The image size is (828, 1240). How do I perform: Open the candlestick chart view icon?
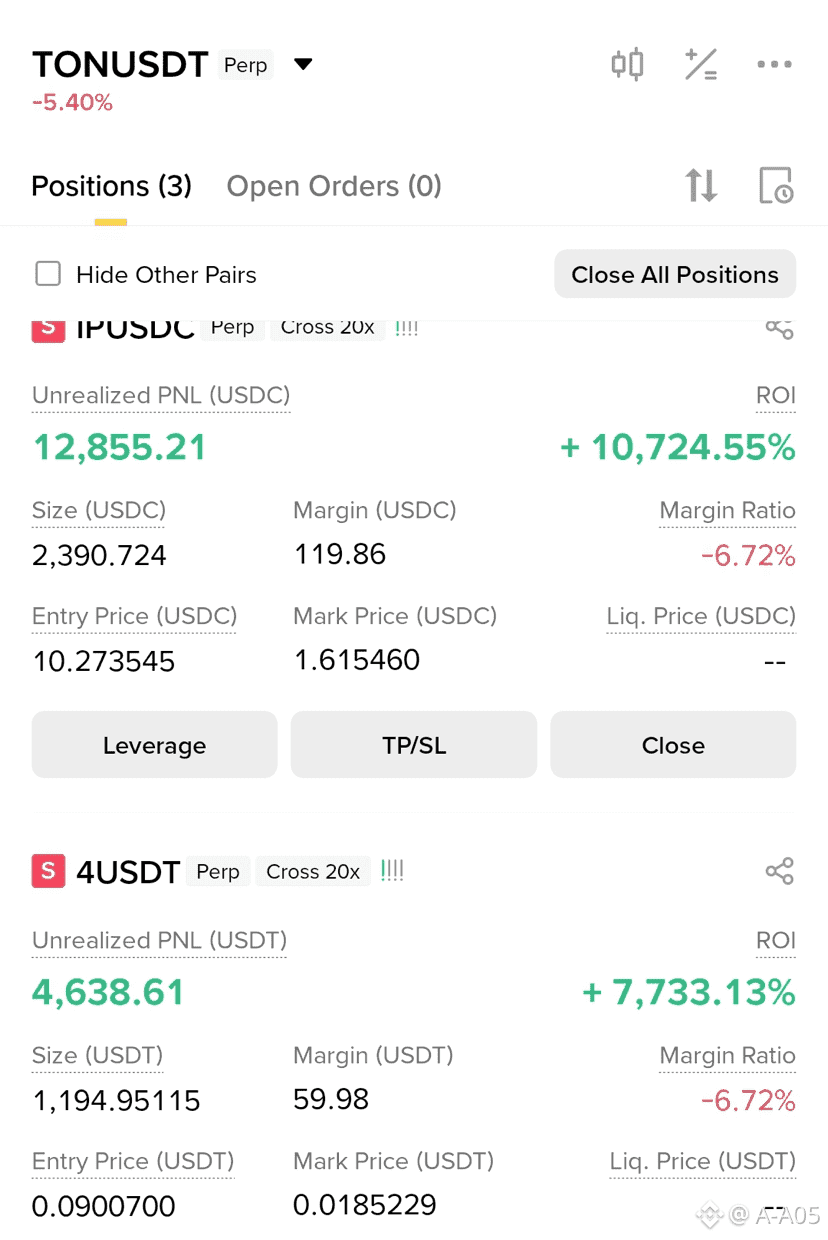coord(627,63)
